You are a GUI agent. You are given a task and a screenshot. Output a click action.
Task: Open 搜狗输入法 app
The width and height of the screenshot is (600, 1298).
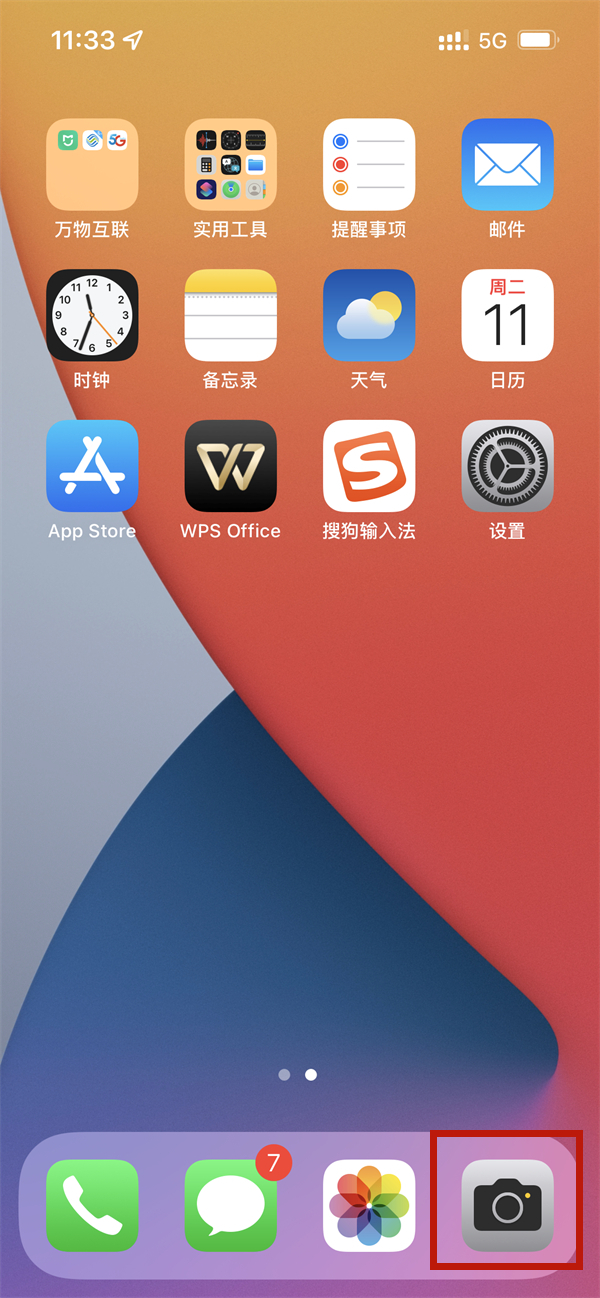[x=369, y=466]
